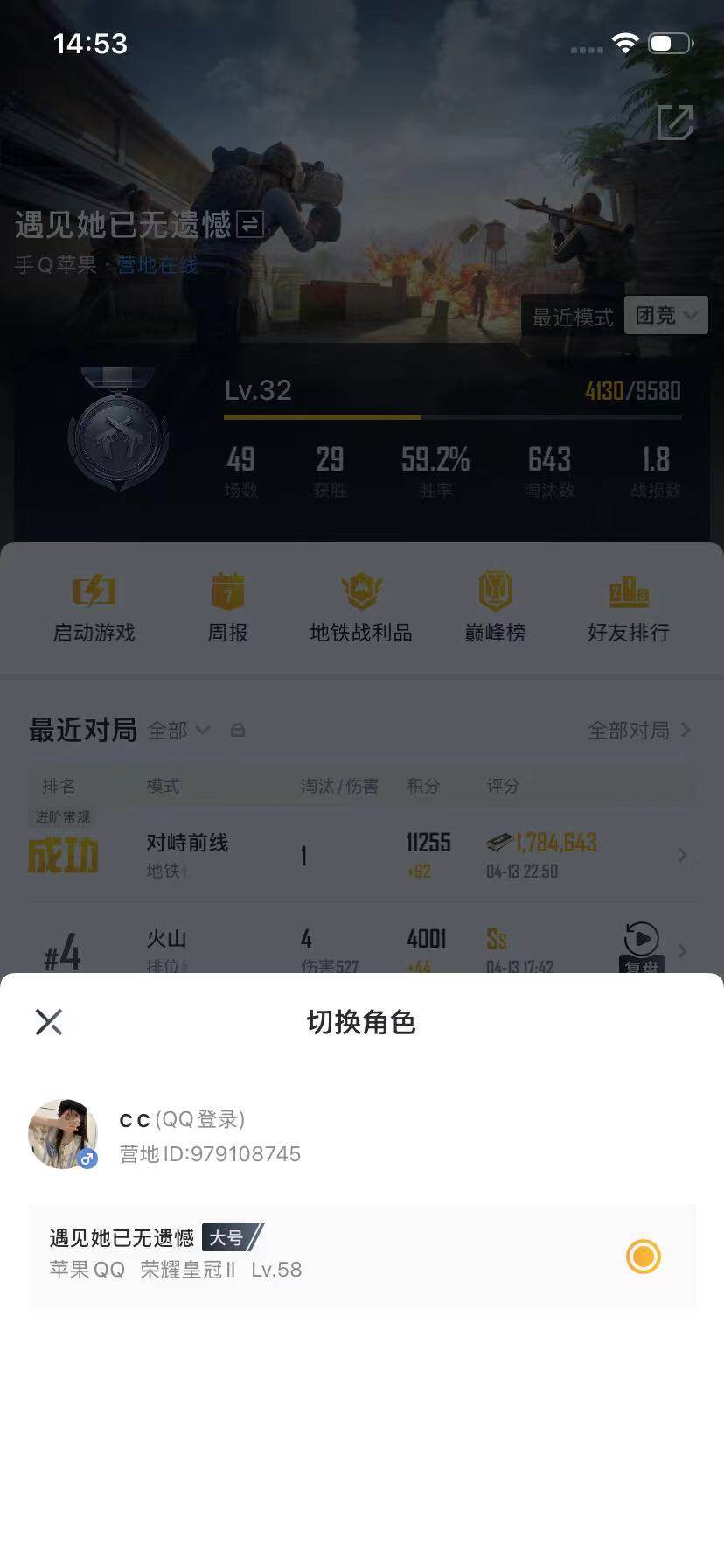Tap CC's profile avatar
Image resolution: width=724 pixels, height=1568 pixels.
pyautogui.click(x=62, y=1133)
